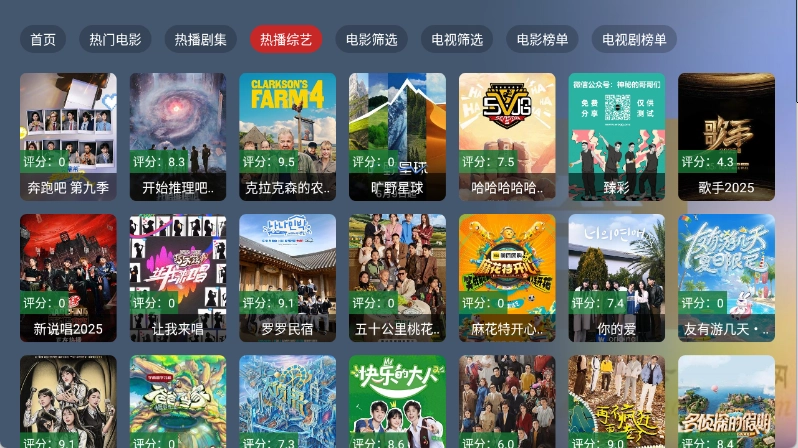The image size is (798, 448).
Task: Open the 电视筛选 tab
Action: click(x=457, y=40)
